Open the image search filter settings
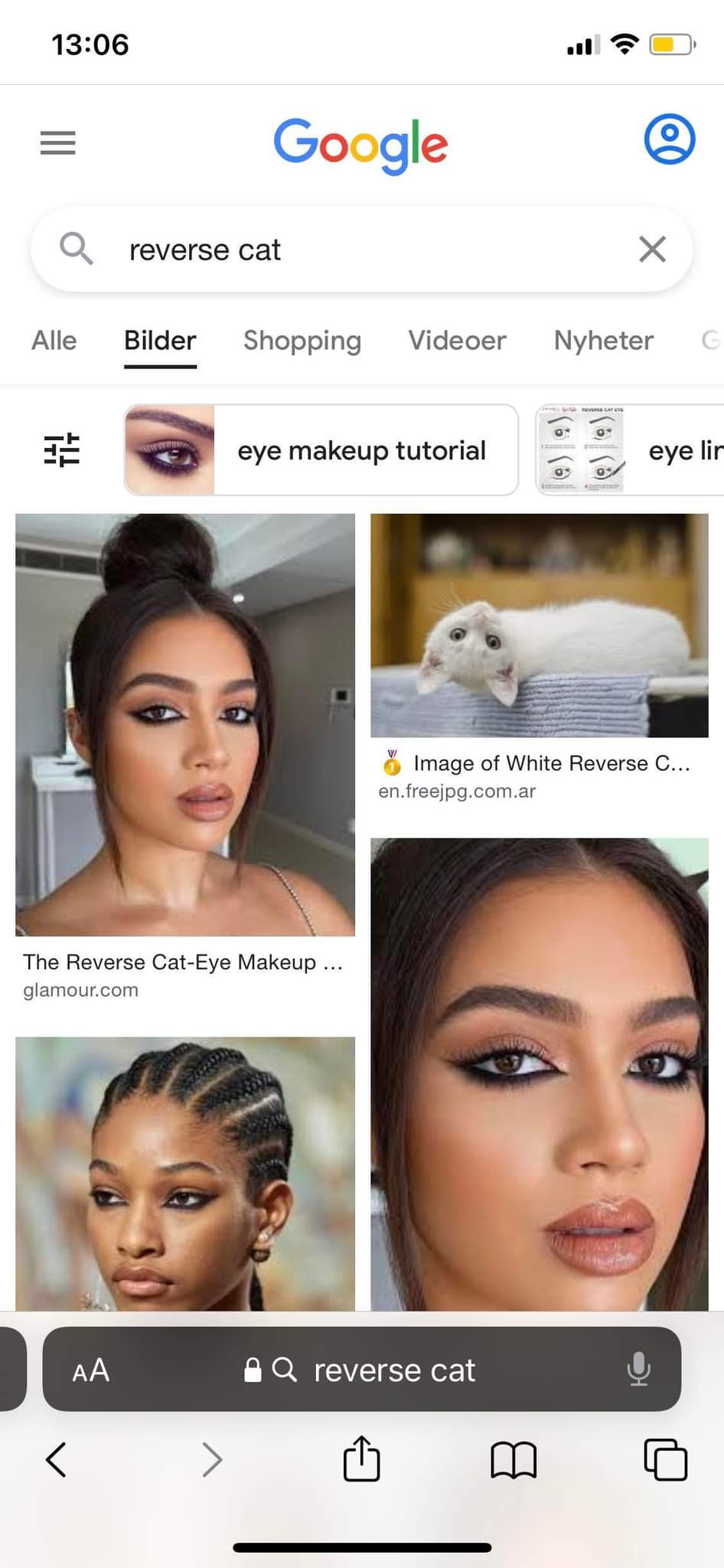The width and height of the screenshot is (724, 1568). (61, 450)
